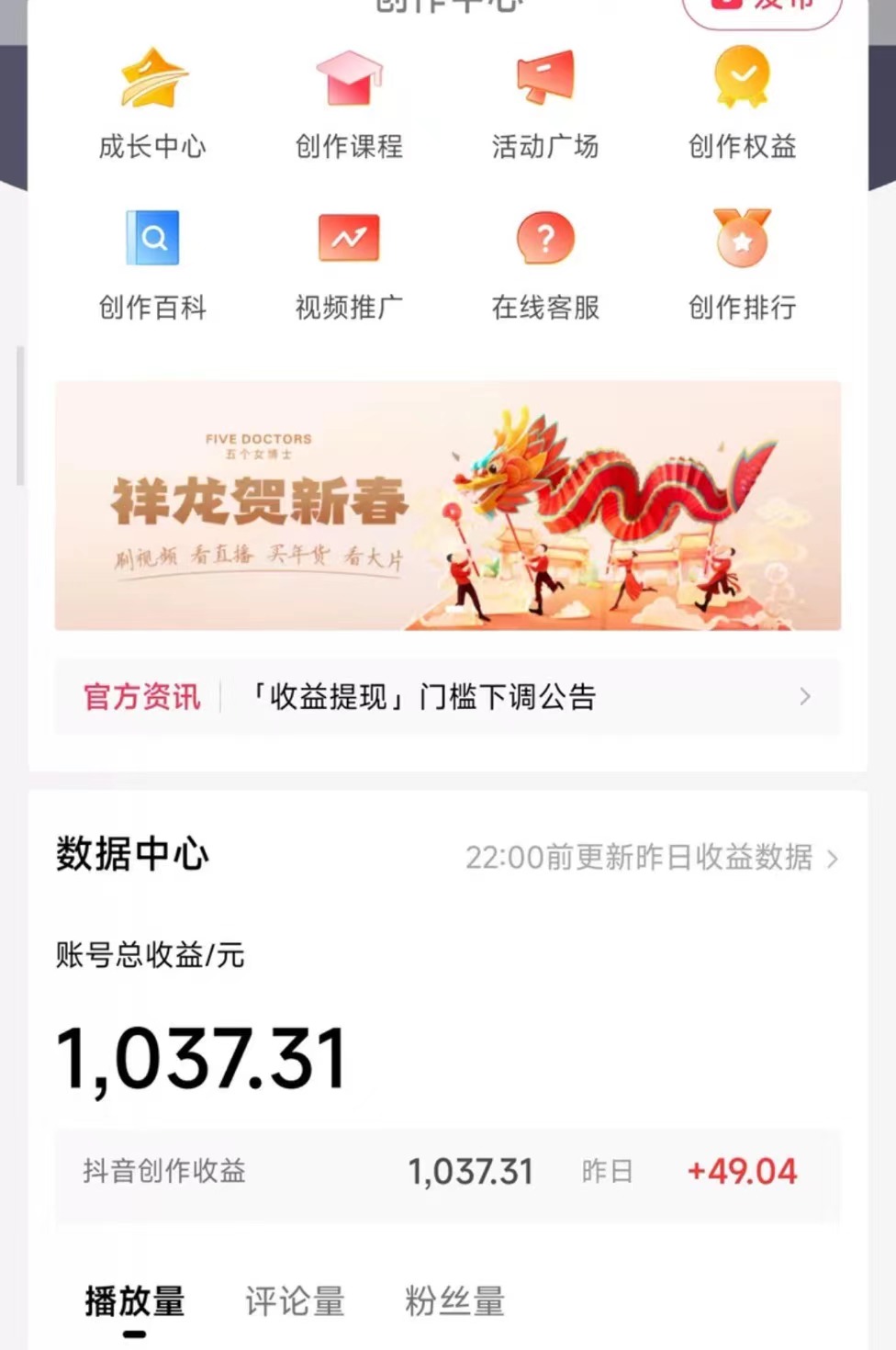Open the 视频推广 video promotion icon
The width and height of the screenshot is (896, 1350).
click(x=350, y=264)
